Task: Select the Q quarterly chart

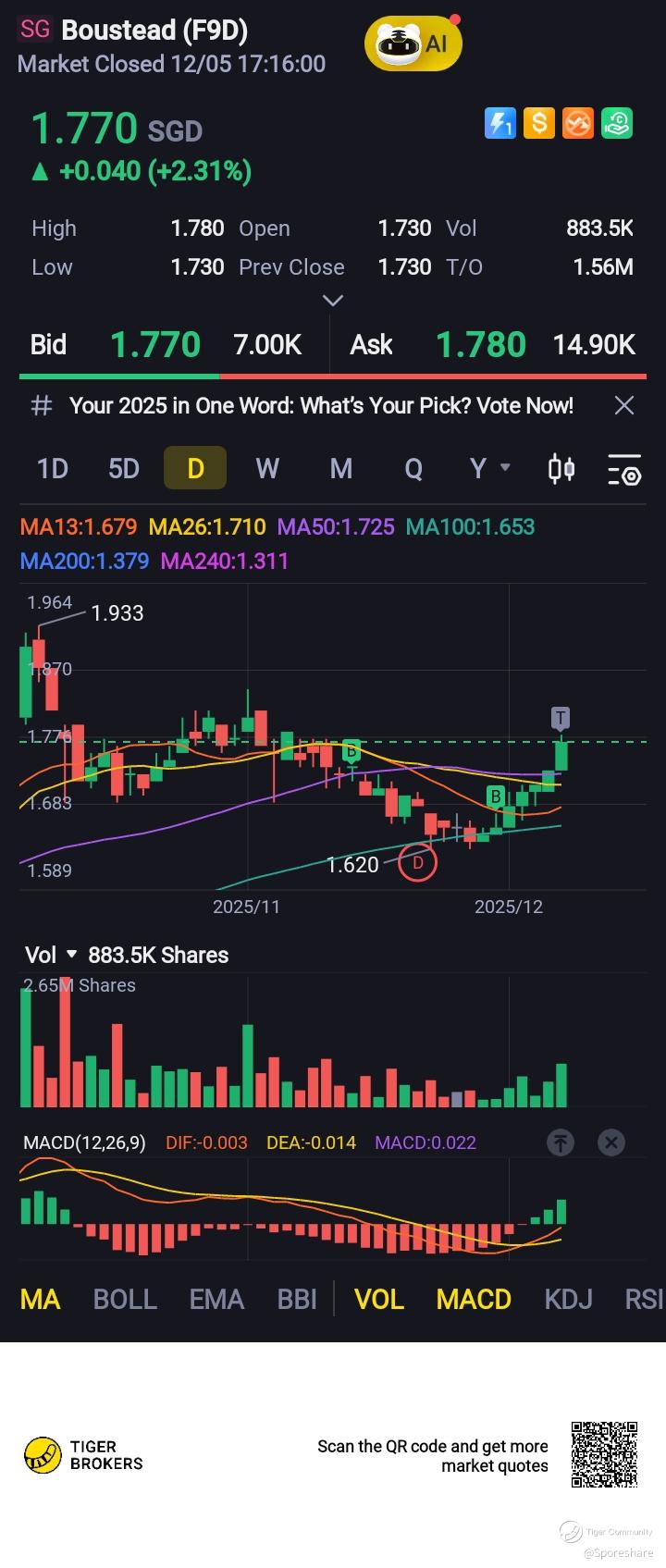Action: click(x=413, y=468)
